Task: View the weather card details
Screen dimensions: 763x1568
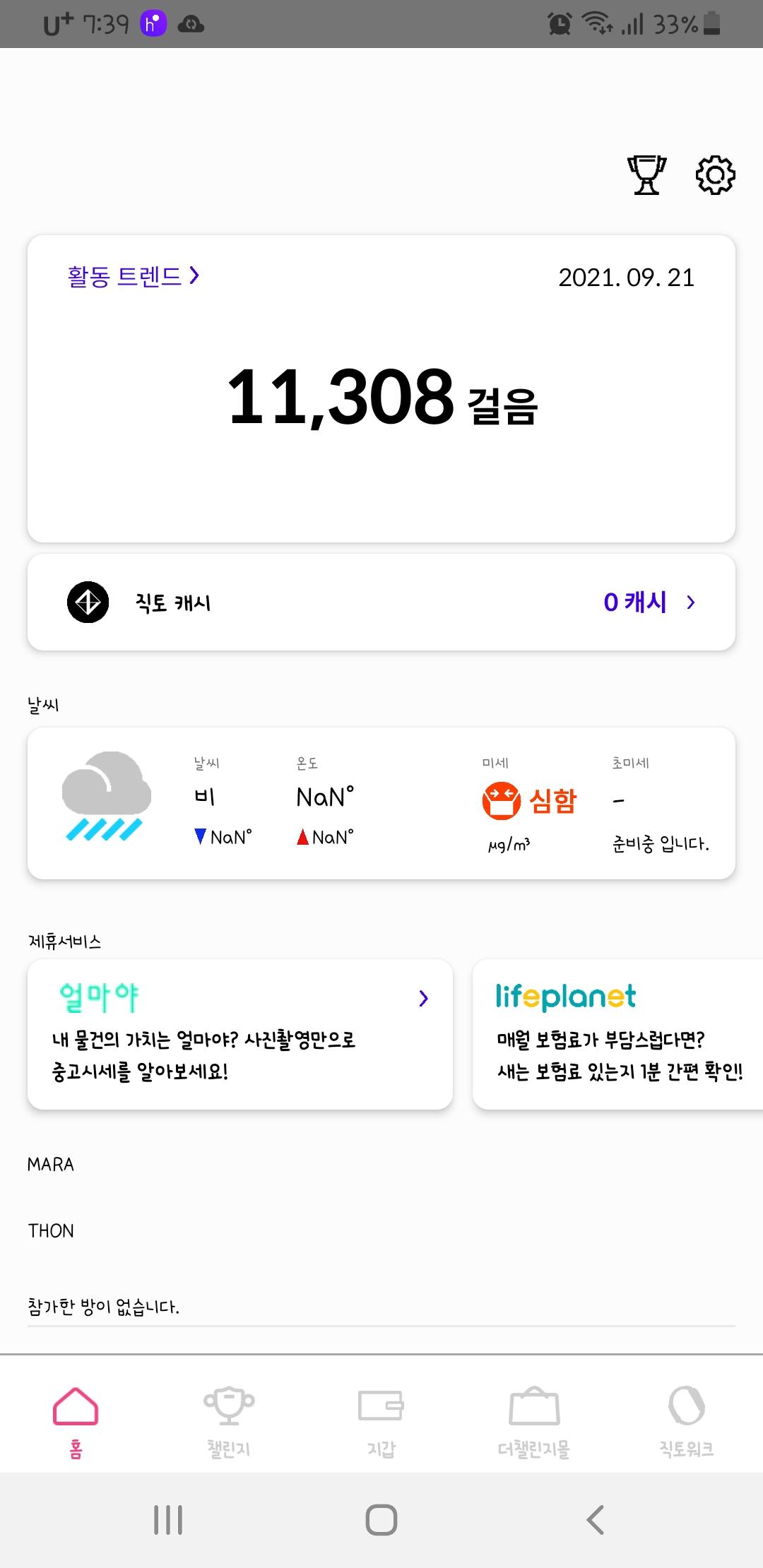Action: click(x=381, y=803)
